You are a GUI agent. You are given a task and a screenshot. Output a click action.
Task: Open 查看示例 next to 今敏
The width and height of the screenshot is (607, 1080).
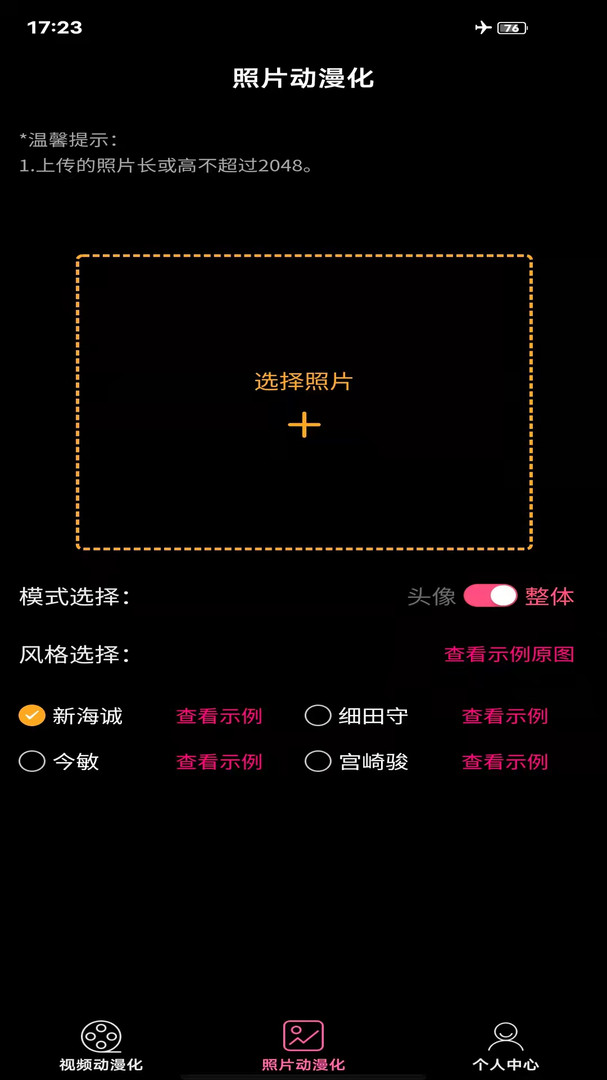tap(219, 762)
